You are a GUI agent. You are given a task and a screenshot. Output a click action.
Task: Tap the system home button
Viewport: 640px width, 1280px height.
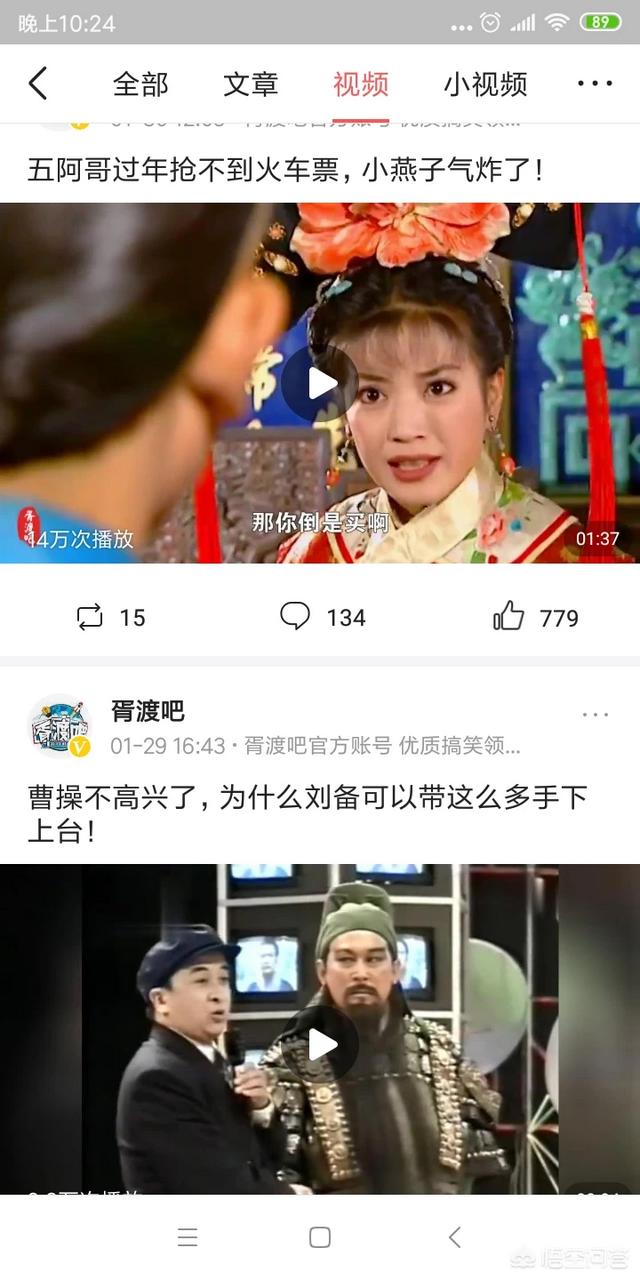[320, 1237]
